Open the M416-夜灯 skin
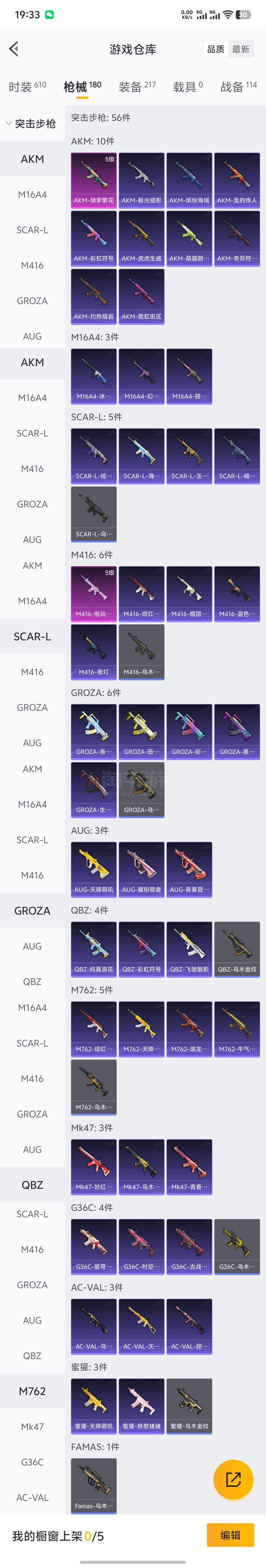266x1568 pixels. point(94,651)
